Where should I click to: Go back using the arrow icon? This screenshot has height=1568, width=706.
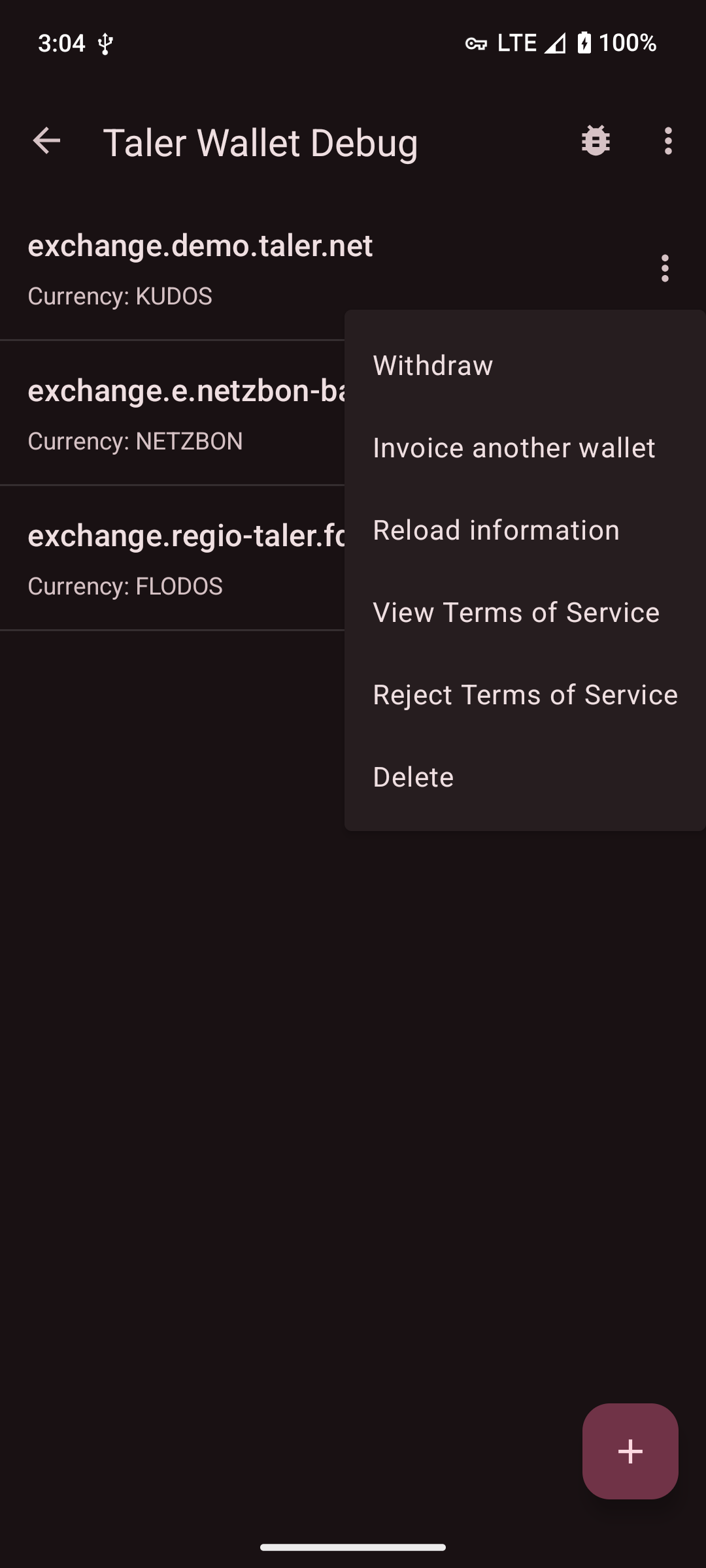46,141
